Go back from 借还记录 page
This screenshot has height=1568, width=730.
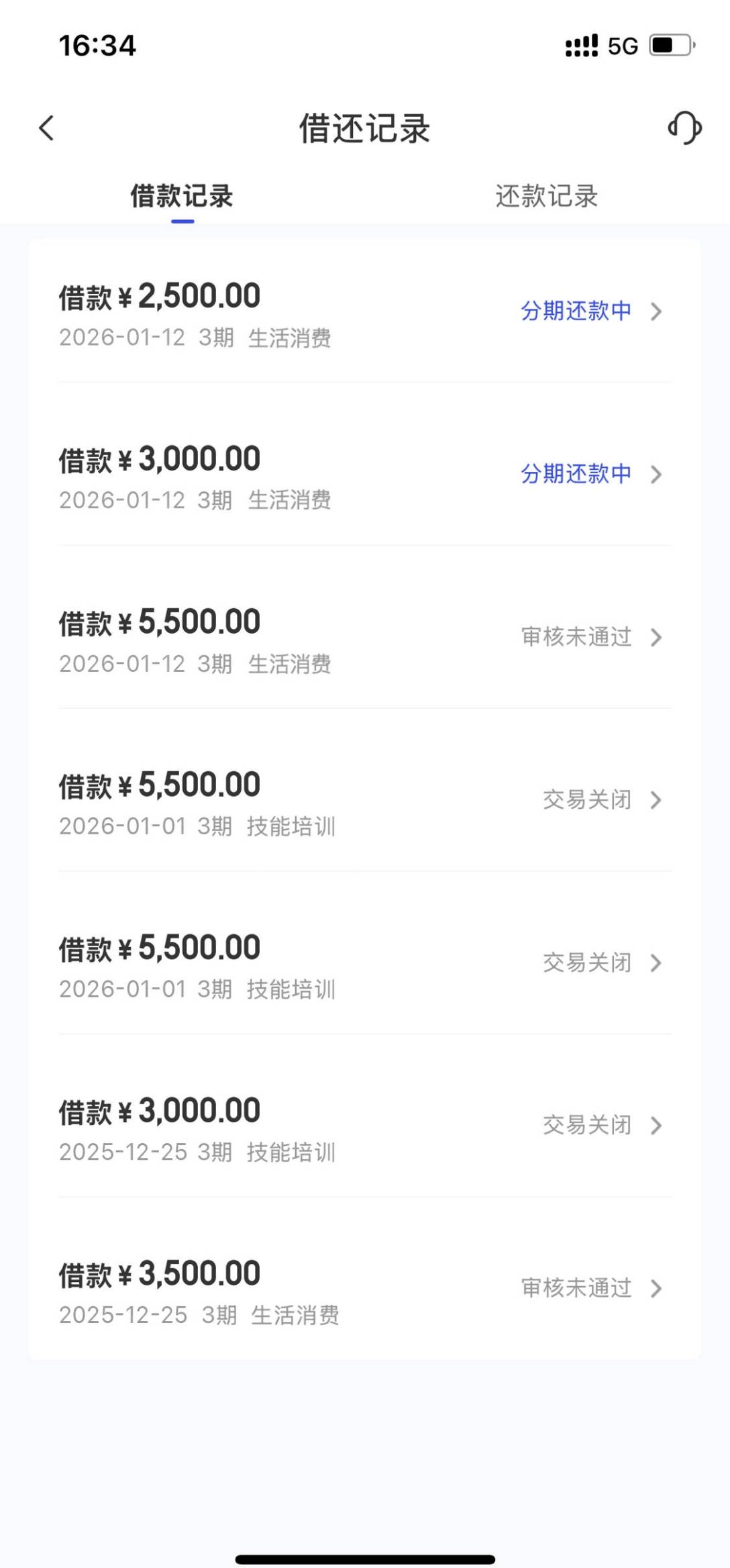[46, 128]
